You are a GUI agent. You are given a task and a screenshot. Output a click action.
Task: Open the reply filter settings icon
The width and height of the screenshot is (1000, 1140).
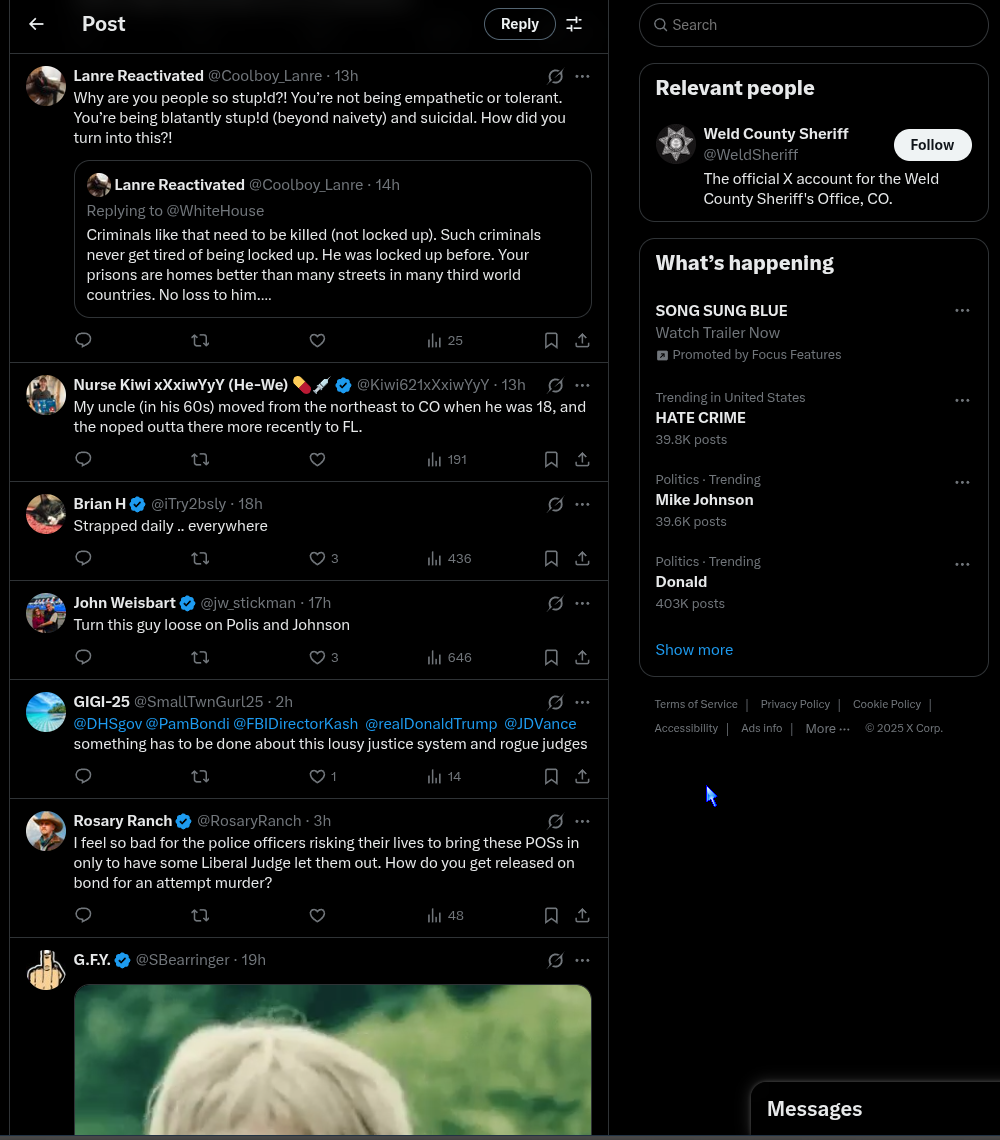[574, 24]
